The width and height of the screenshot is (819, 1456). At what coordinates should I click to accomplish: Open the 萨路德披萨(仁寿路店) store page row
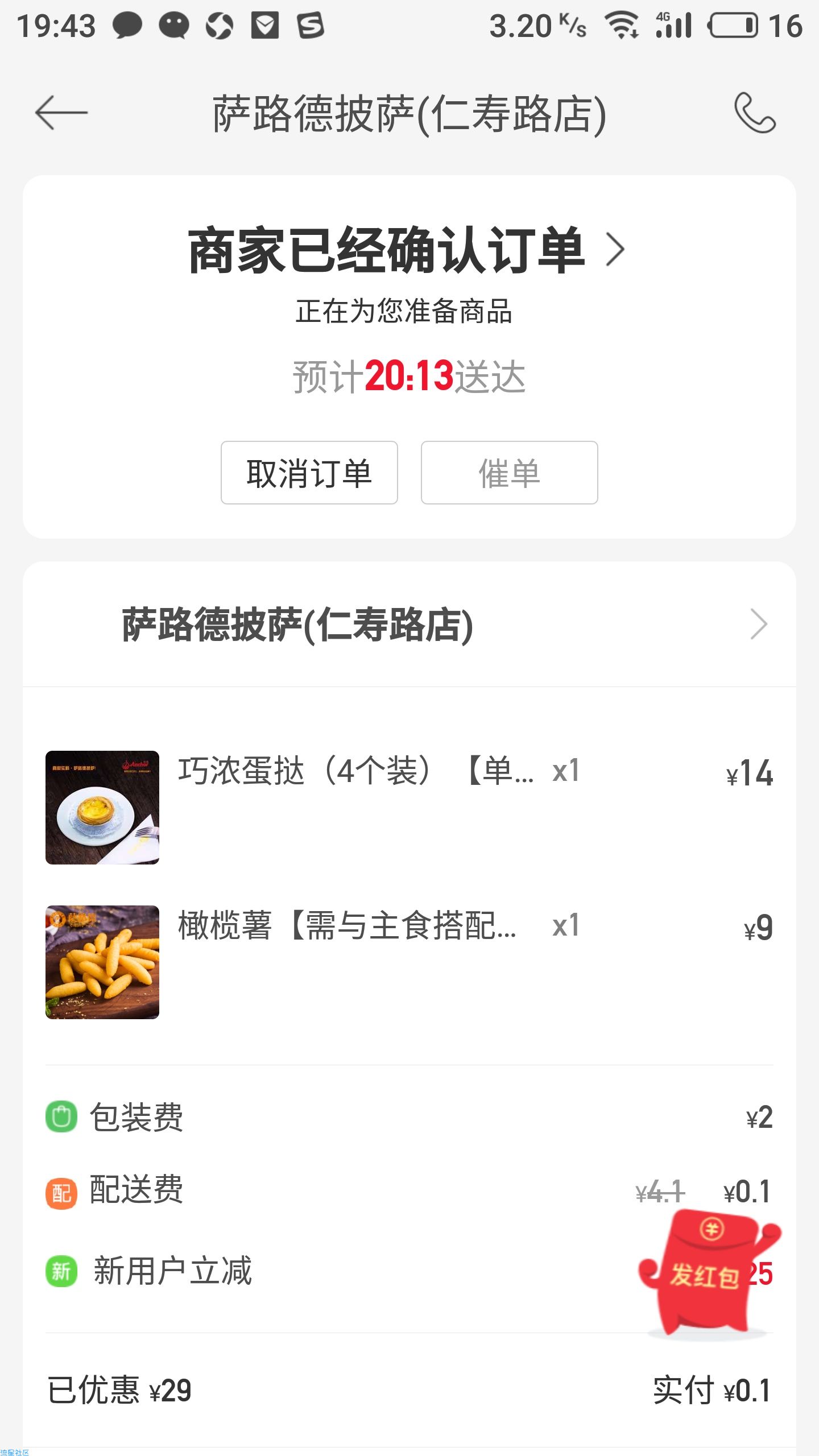[409, 624]
